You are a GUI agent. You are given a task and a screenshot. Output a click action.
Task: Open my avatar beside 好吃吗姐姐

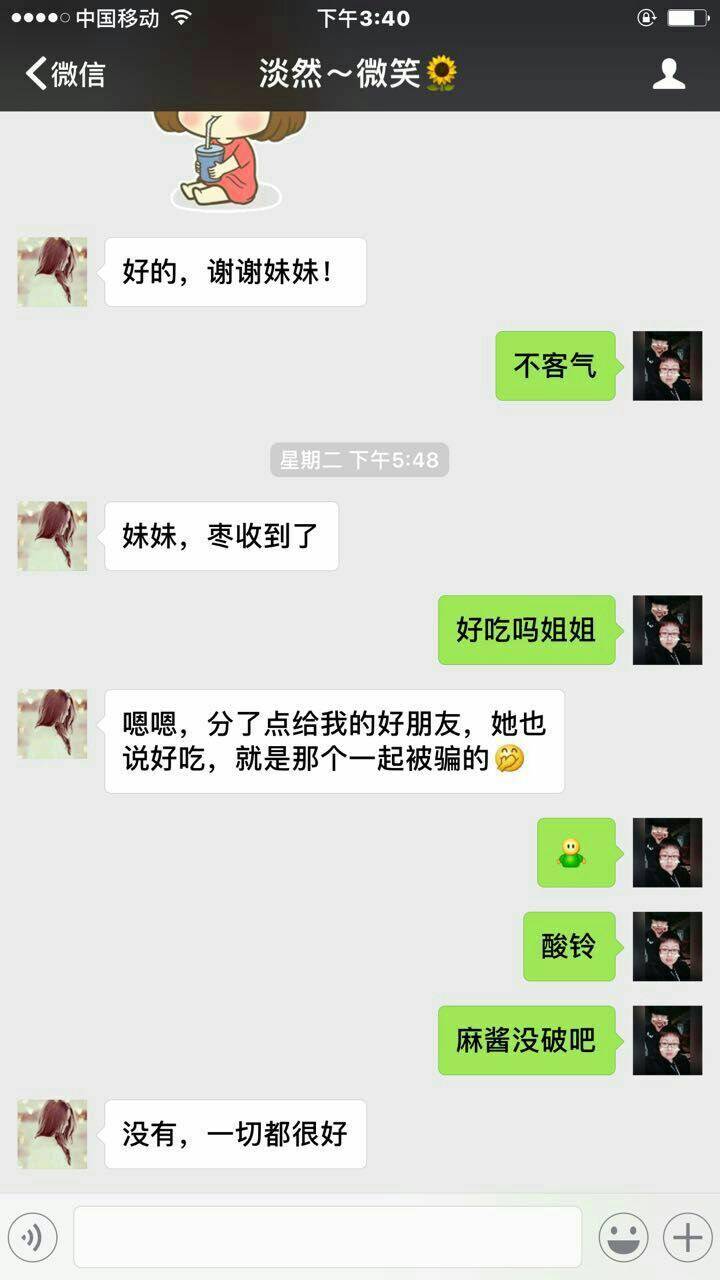point(667,630)
